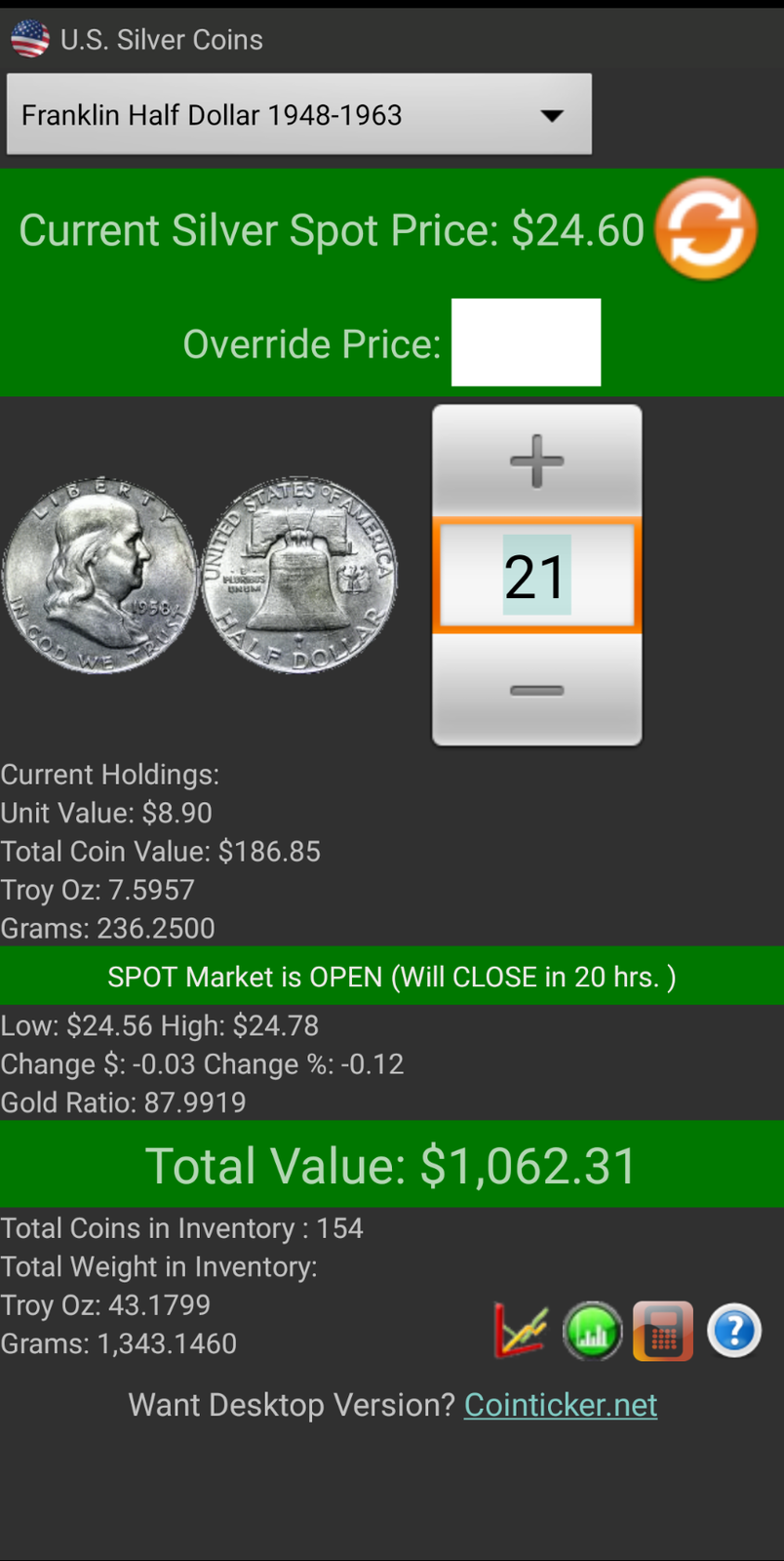Tap the Override Price field
This screenshot has width=784, height=1561.
point(526,342)
